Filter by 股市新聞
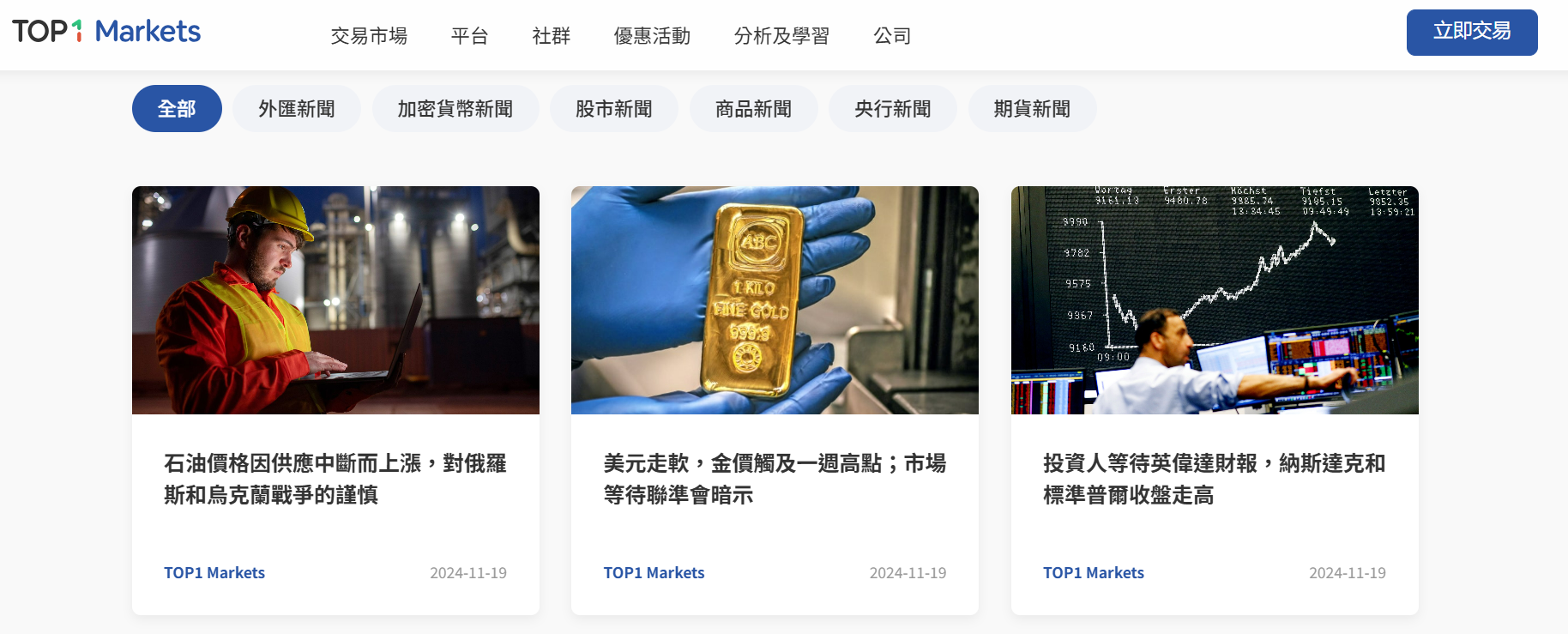Screen dimensions: 1568x634 (614, 109)
